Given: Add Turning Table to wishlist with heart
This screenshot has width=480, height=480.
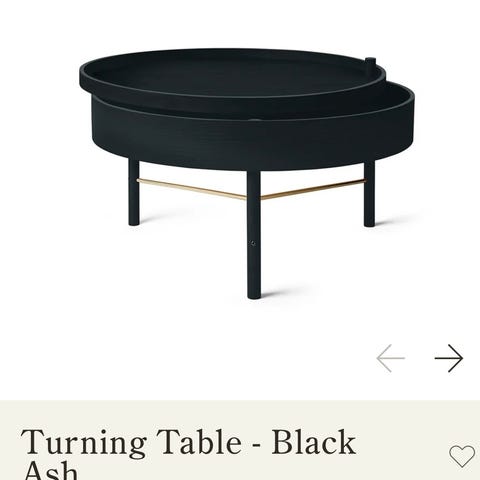Looking at the screenshot, I should point(462,456).
